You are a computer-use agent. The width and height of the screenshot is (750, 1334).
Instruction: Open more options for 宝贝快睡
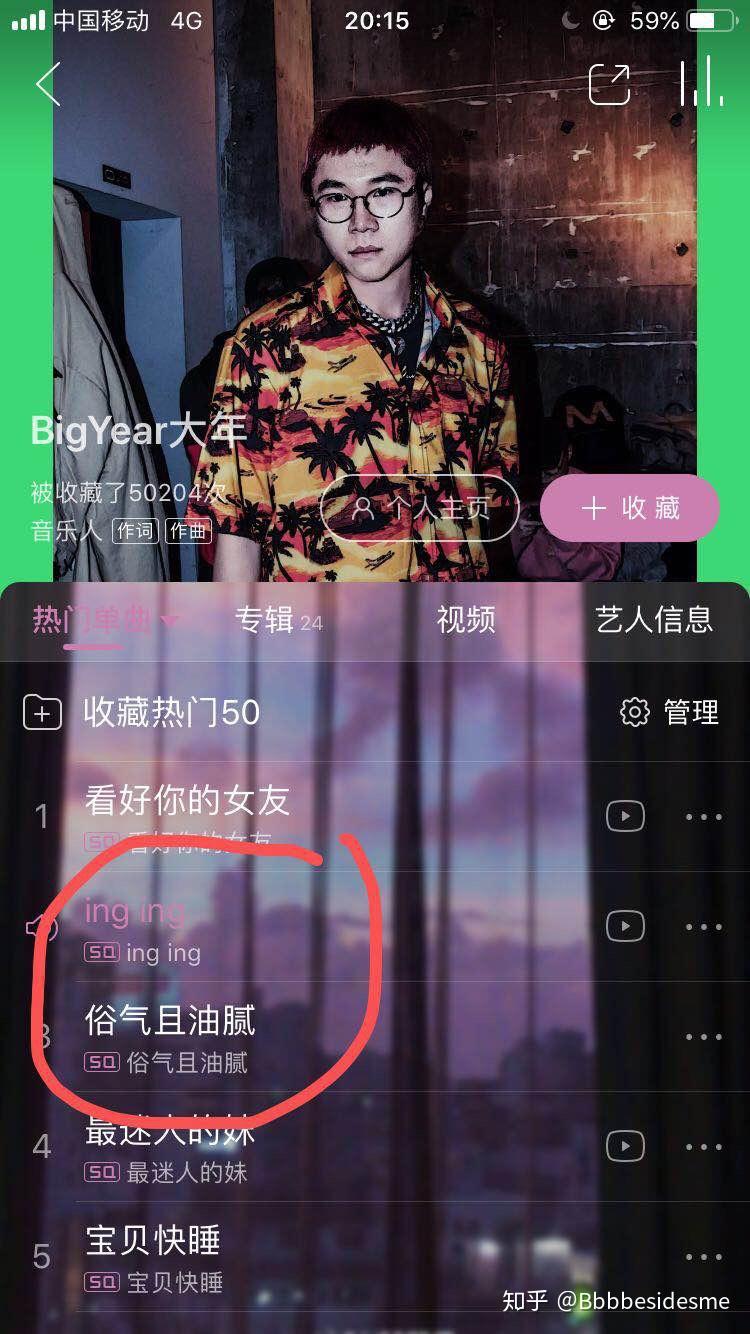(x=703, y=1256)
